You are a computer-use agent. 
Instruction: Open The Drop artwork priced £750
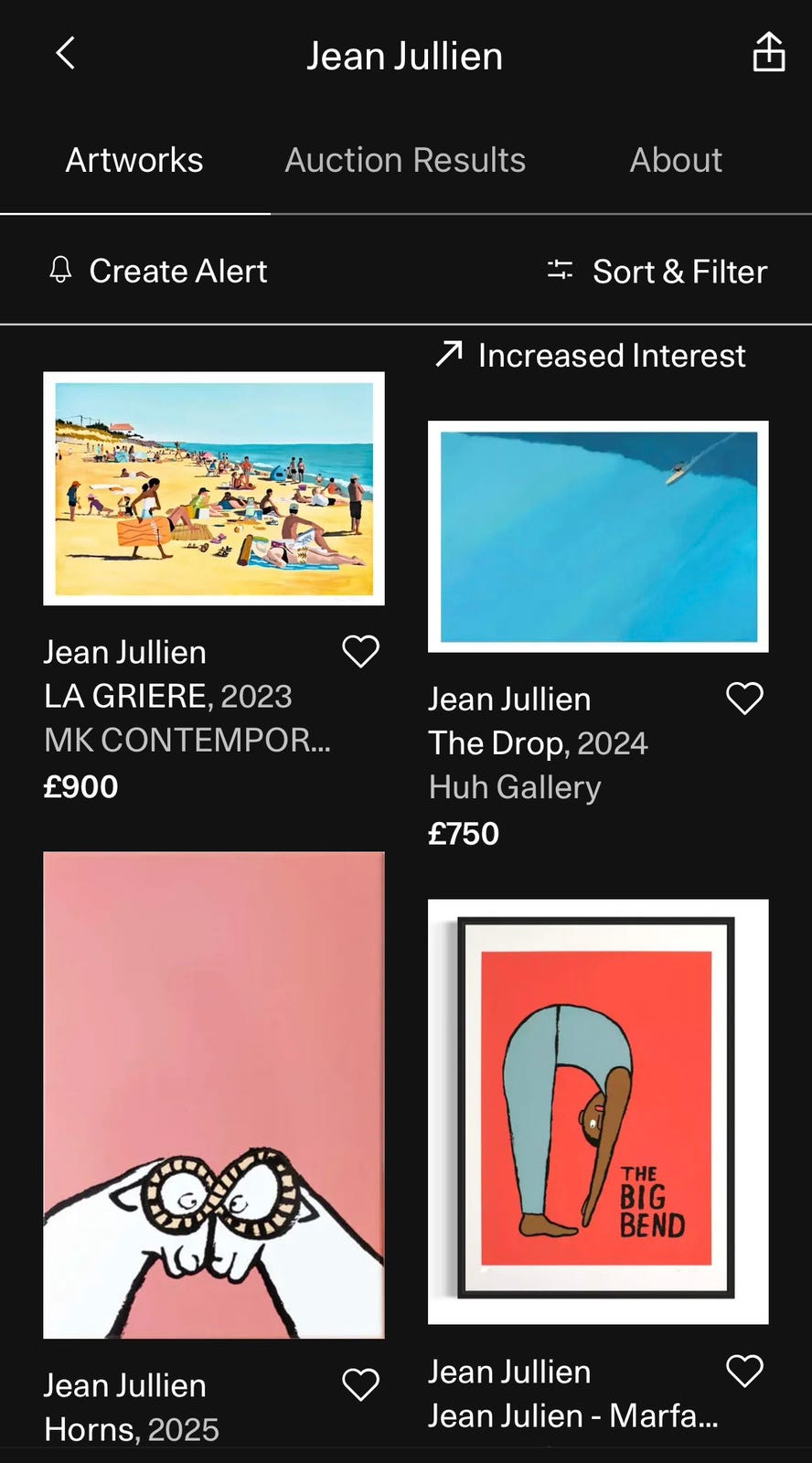596,536
